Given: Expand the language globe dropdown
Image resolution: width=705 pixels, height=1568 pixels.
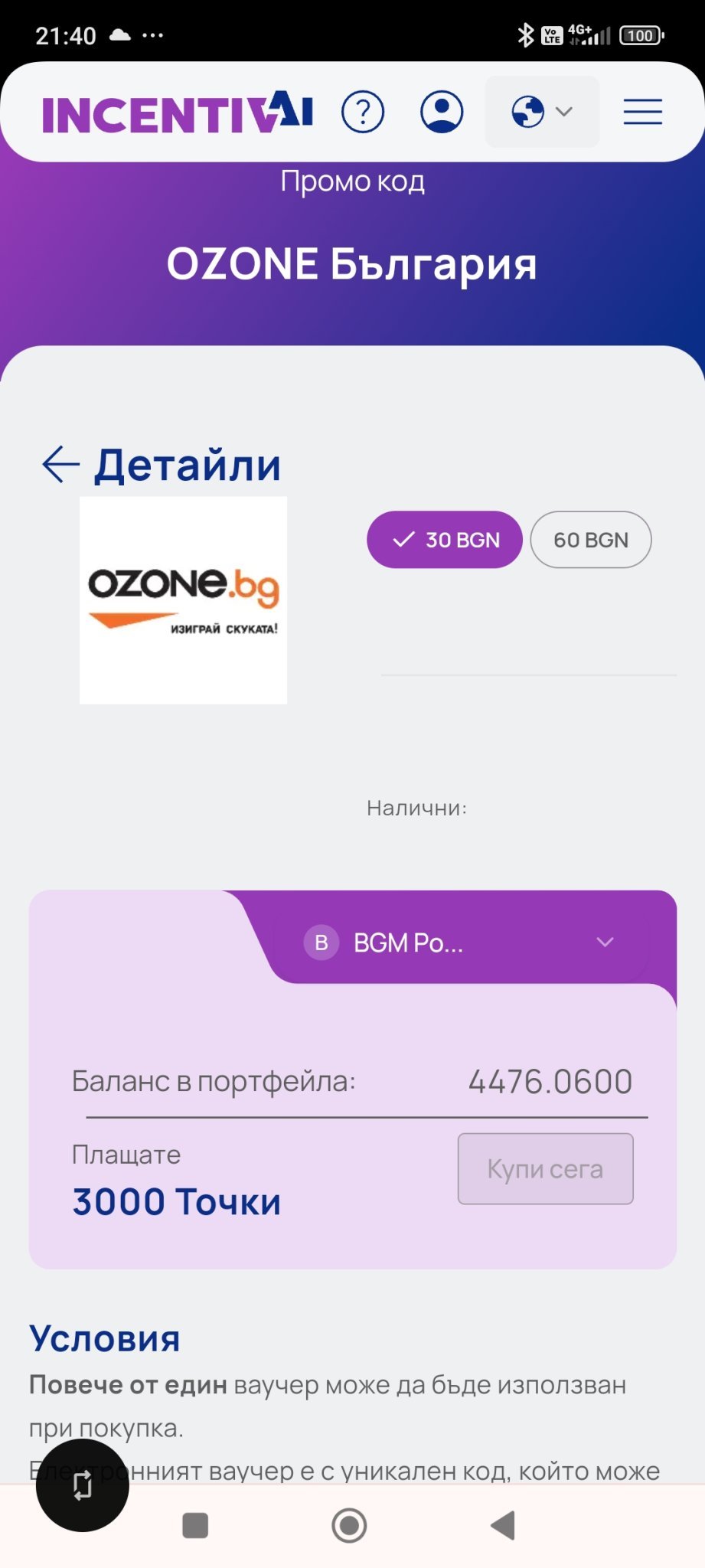Looking at the screenshot, I should pyautogui.click(x=542, y=112).
